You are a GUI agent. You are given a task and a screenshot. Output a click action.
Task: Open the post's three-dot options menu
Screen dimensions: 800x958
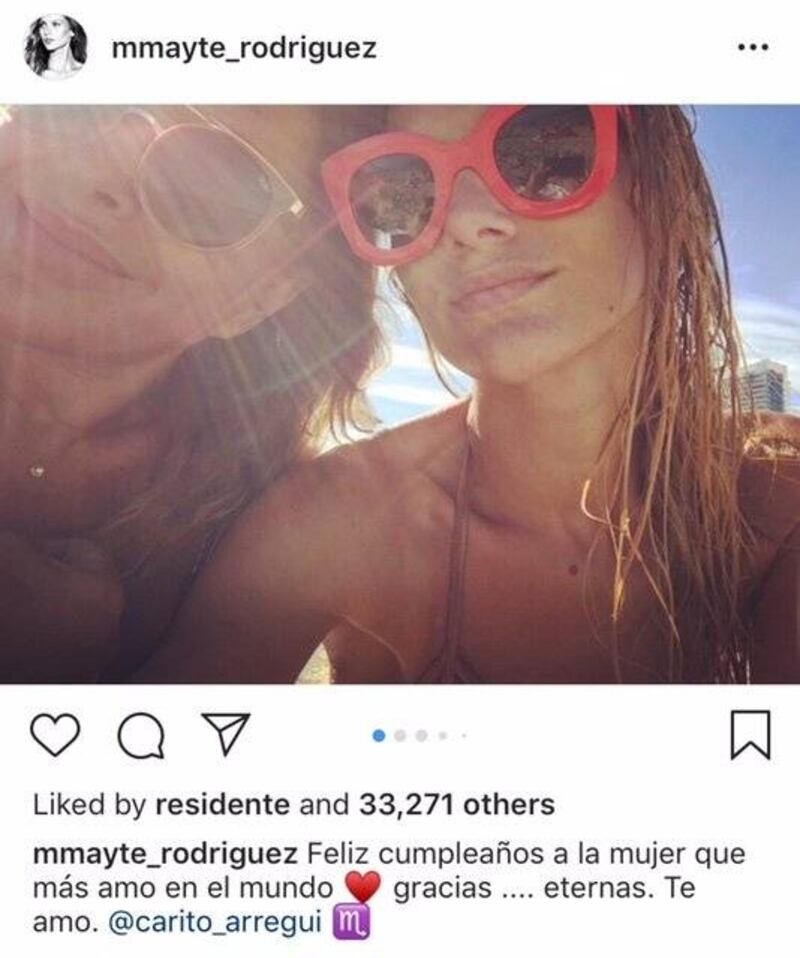tap(751, 47)
